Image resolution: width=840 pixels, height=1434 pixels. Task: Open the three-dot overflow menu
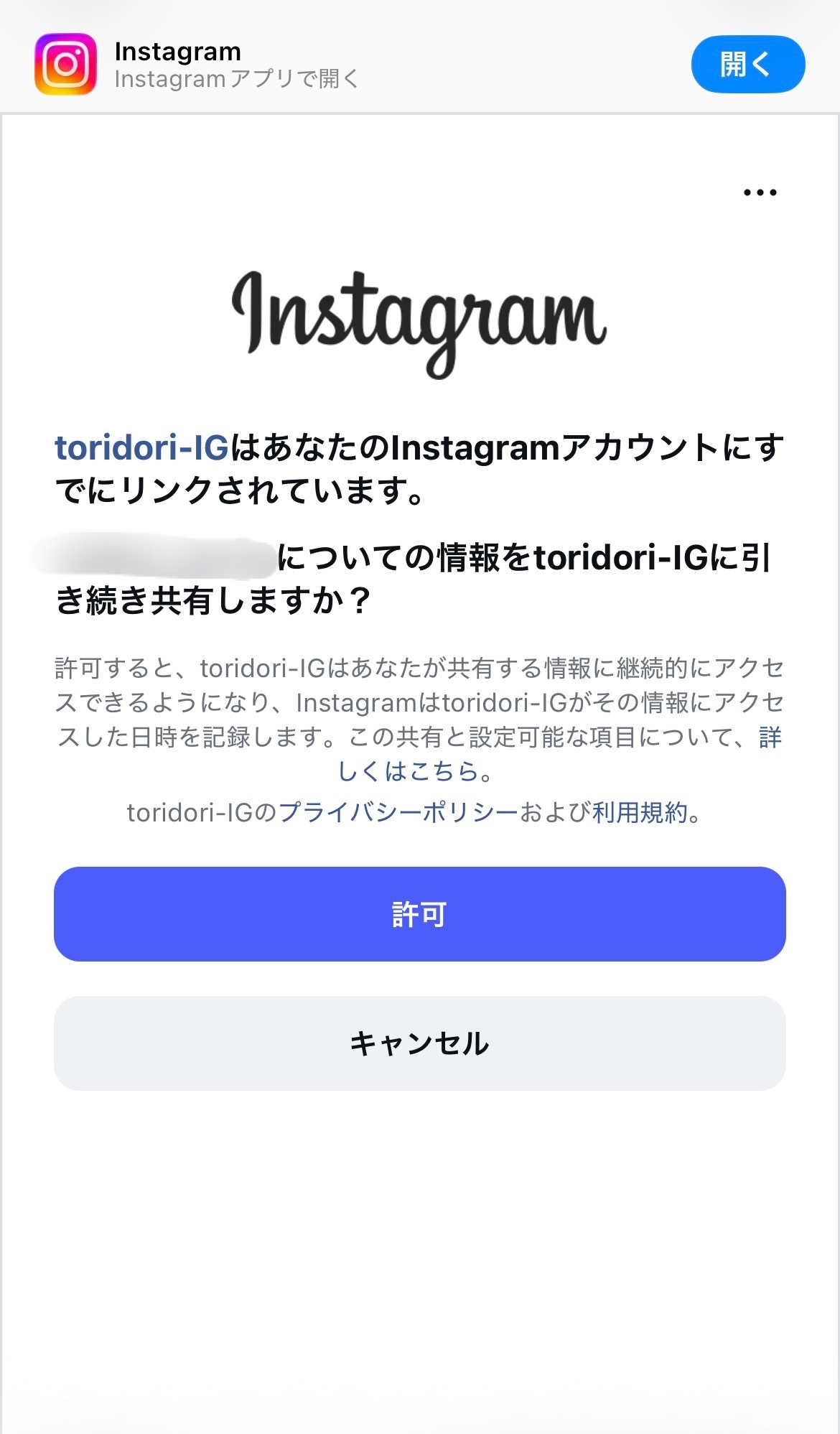(x=760, y=192)
